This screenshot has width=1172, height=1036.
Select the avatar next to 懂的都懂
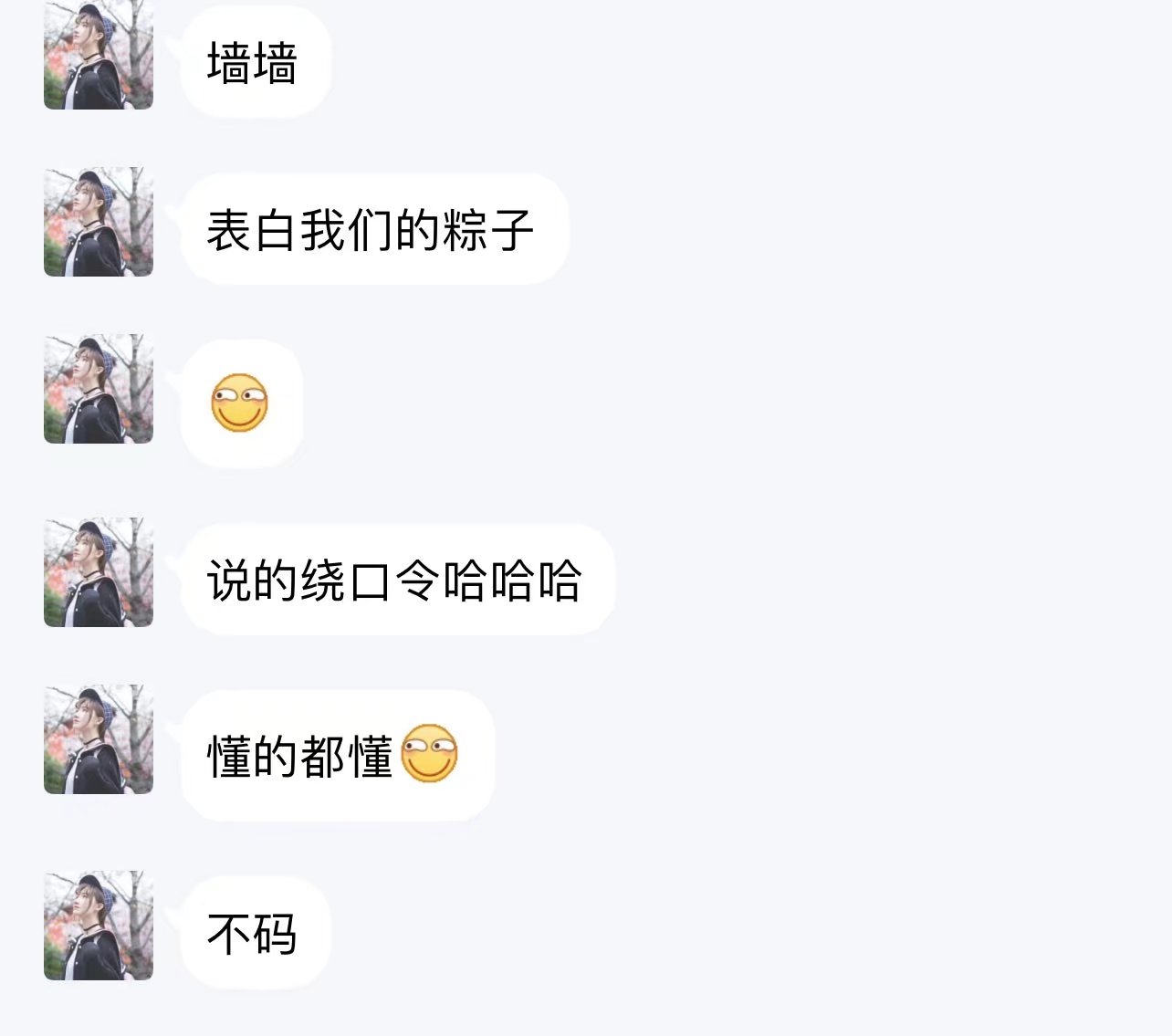coord(99,739)
